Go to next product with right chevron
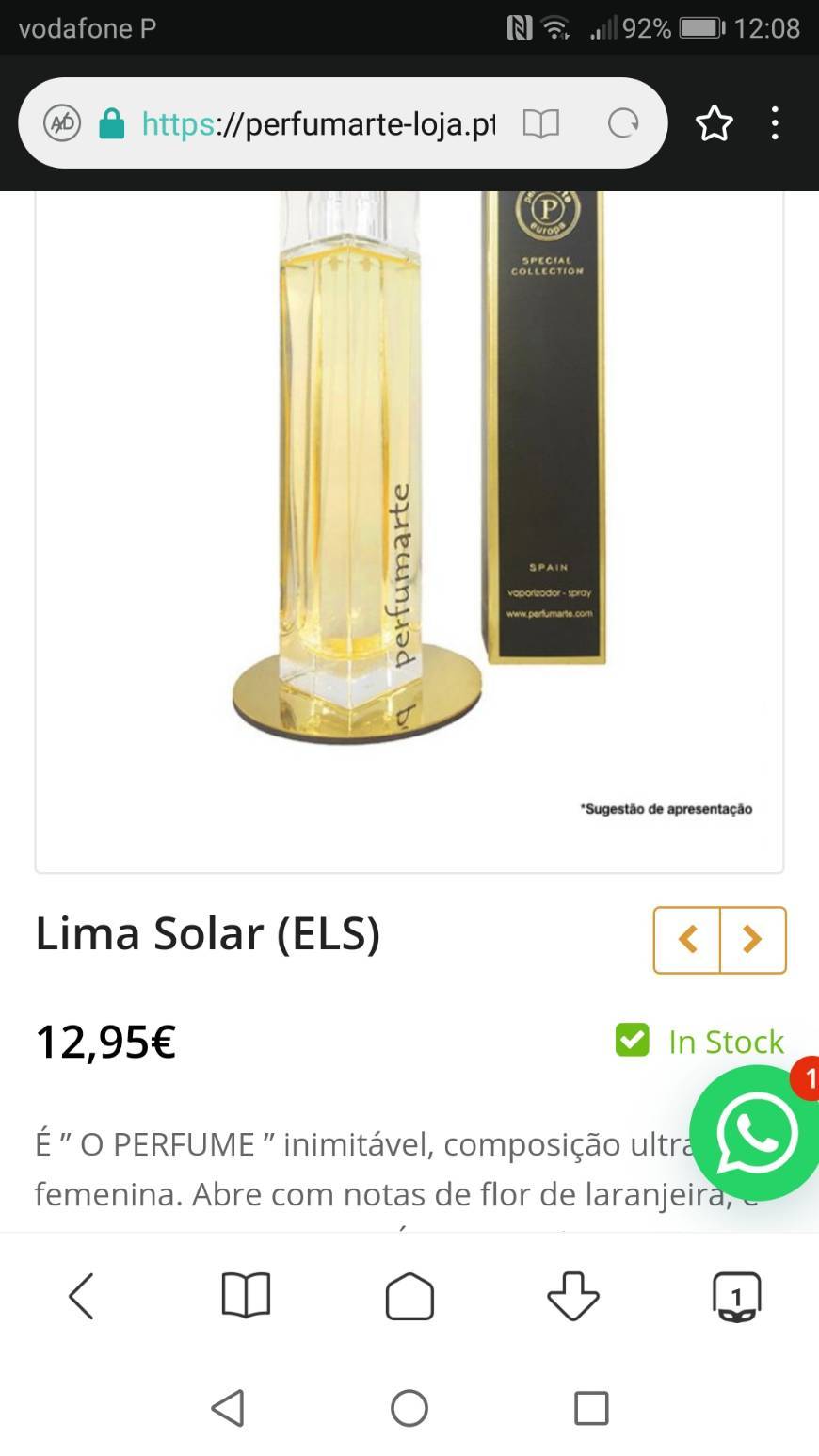 click(x=752, y=939)
